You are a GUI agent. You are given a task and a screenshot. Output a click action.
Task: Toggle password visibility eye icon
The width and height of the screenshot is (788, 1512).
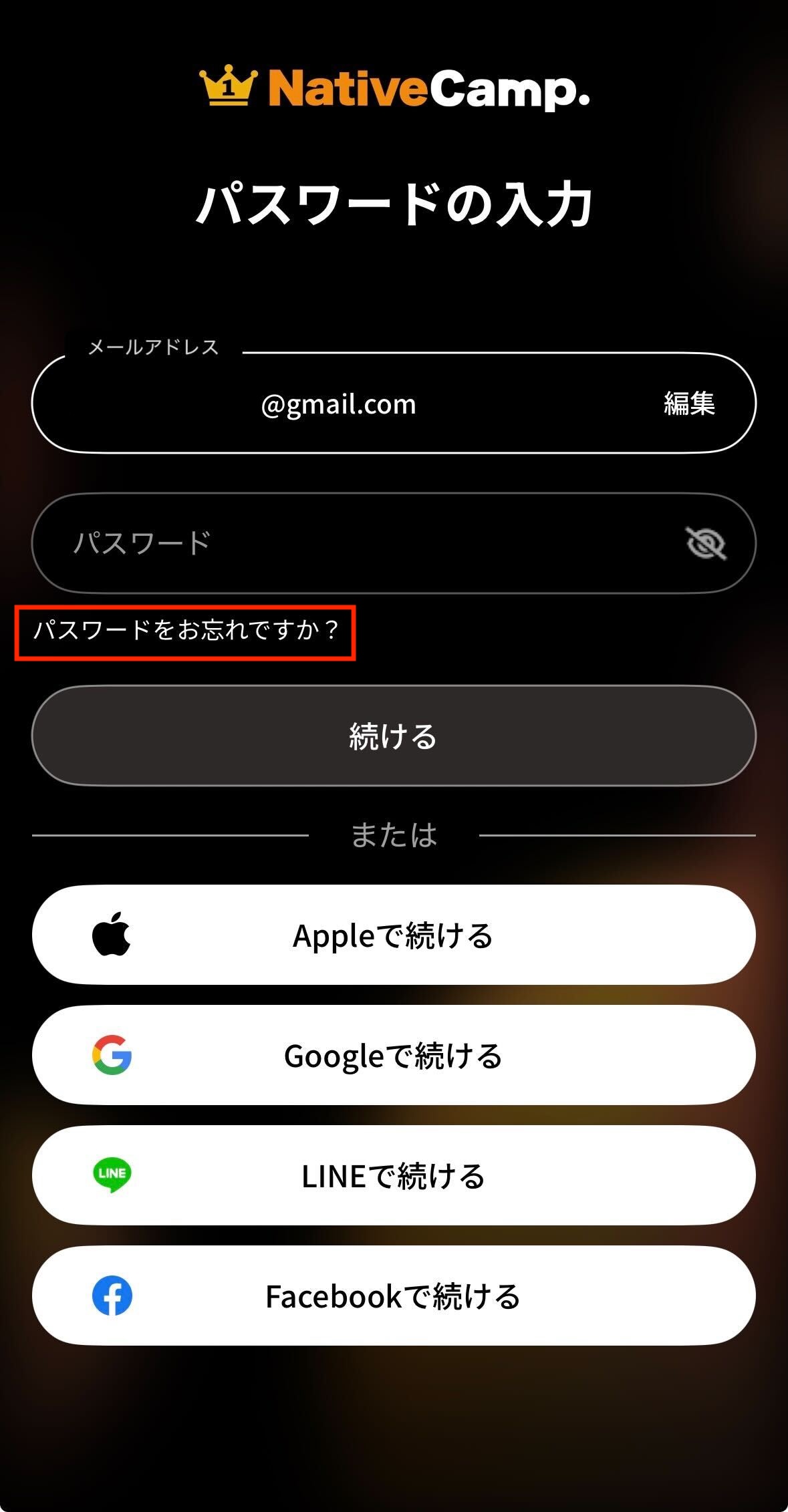click(x=706, y=543)
